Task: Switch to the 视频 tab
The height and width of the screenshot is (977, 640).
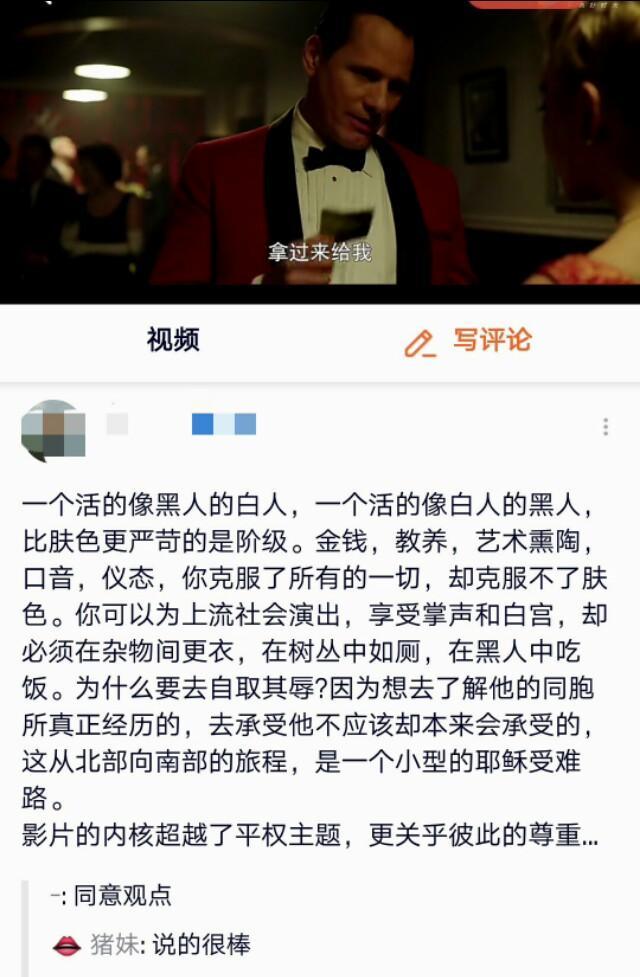Action: pos(173,340)
